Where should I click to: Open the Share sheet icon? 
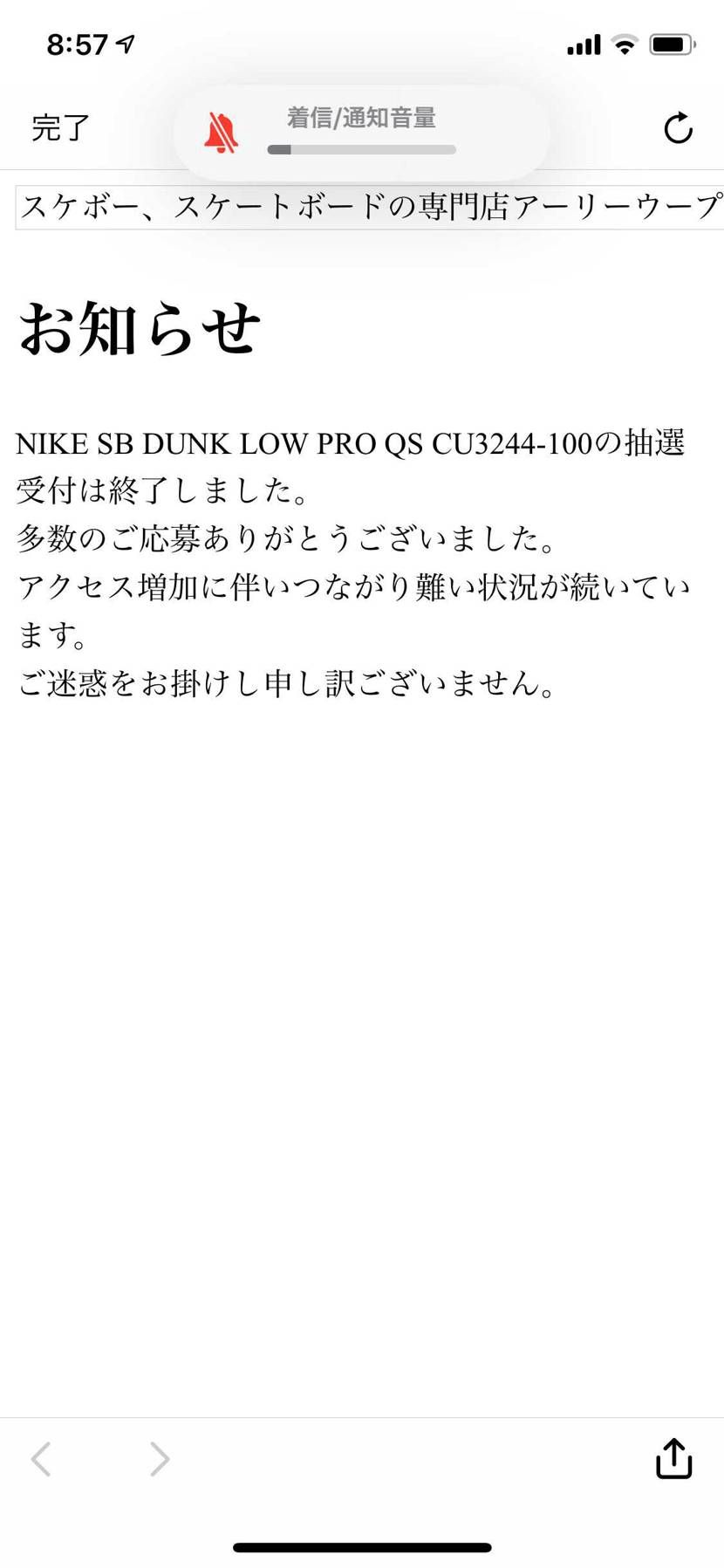tap(672, 1455)
